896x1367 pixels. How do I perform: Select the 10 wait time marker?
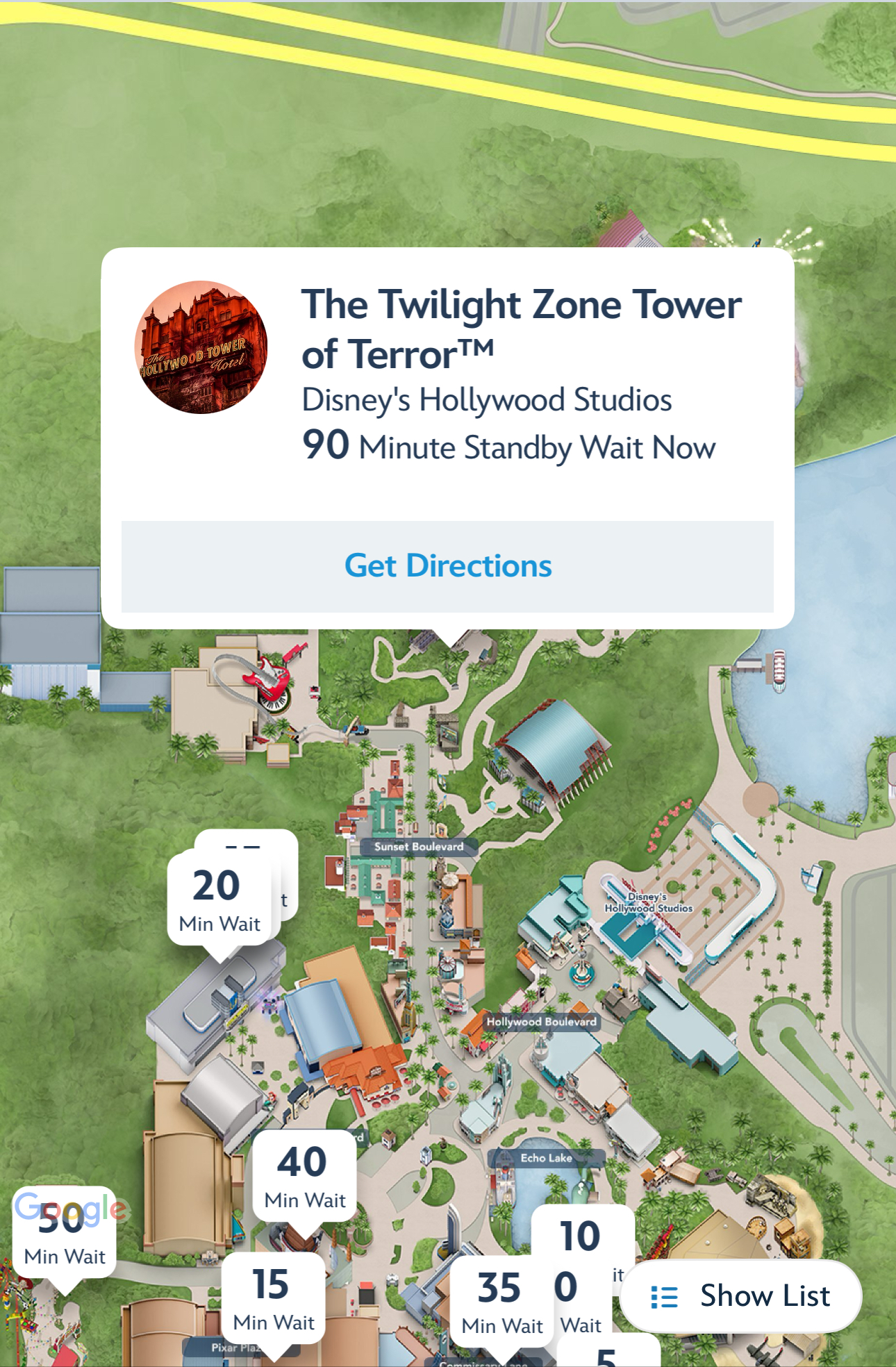(582, 1236)
